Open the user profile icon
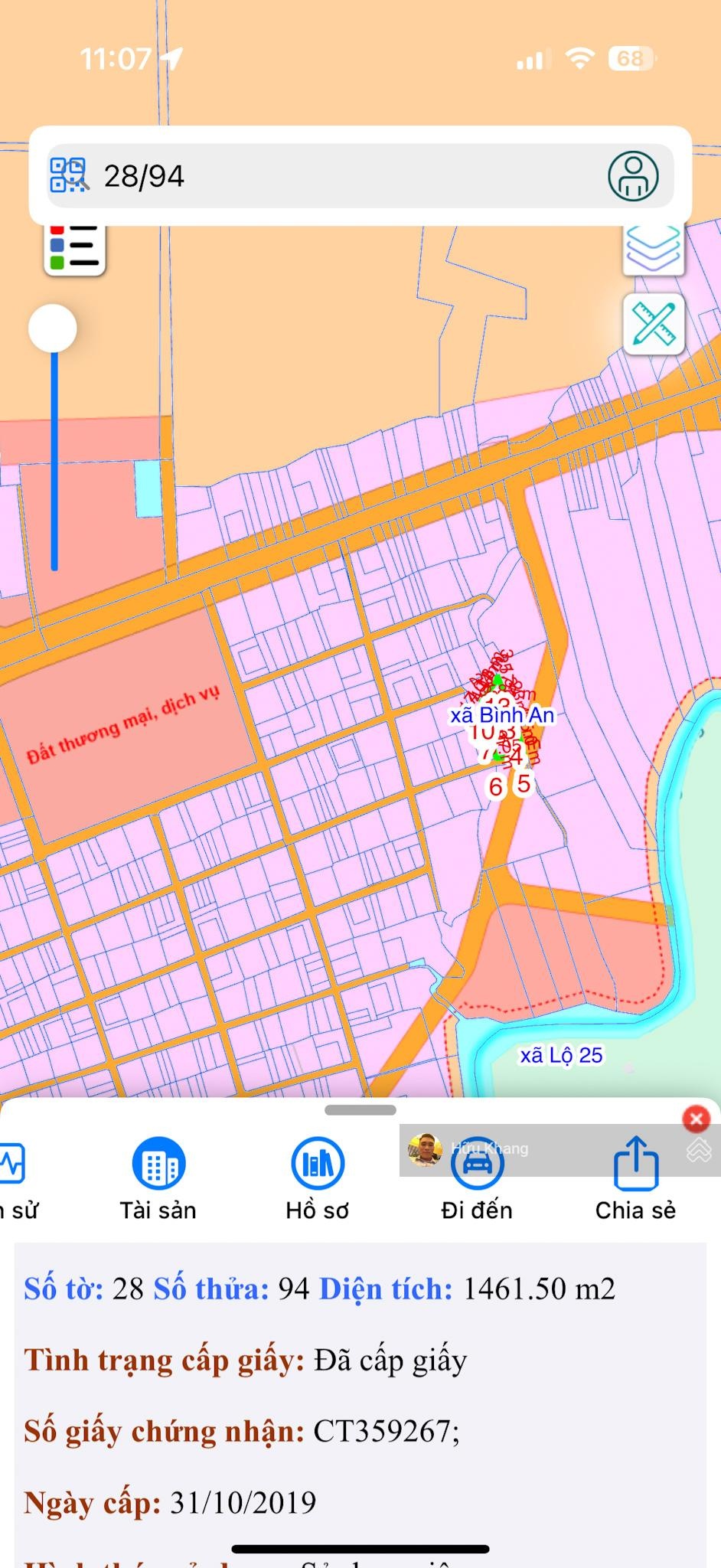 [633, 176]
